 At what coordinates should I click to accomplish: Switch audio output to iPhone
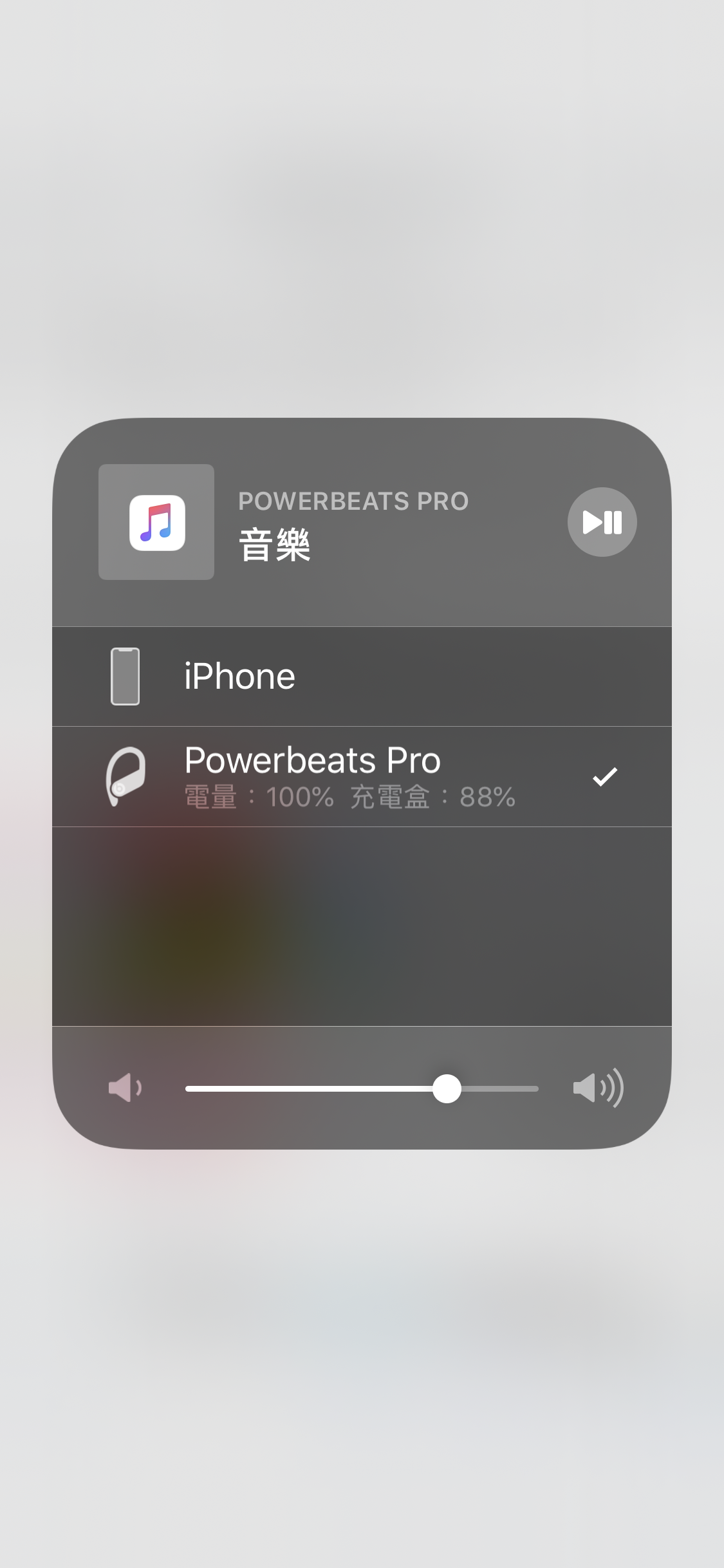click(362, 677)
